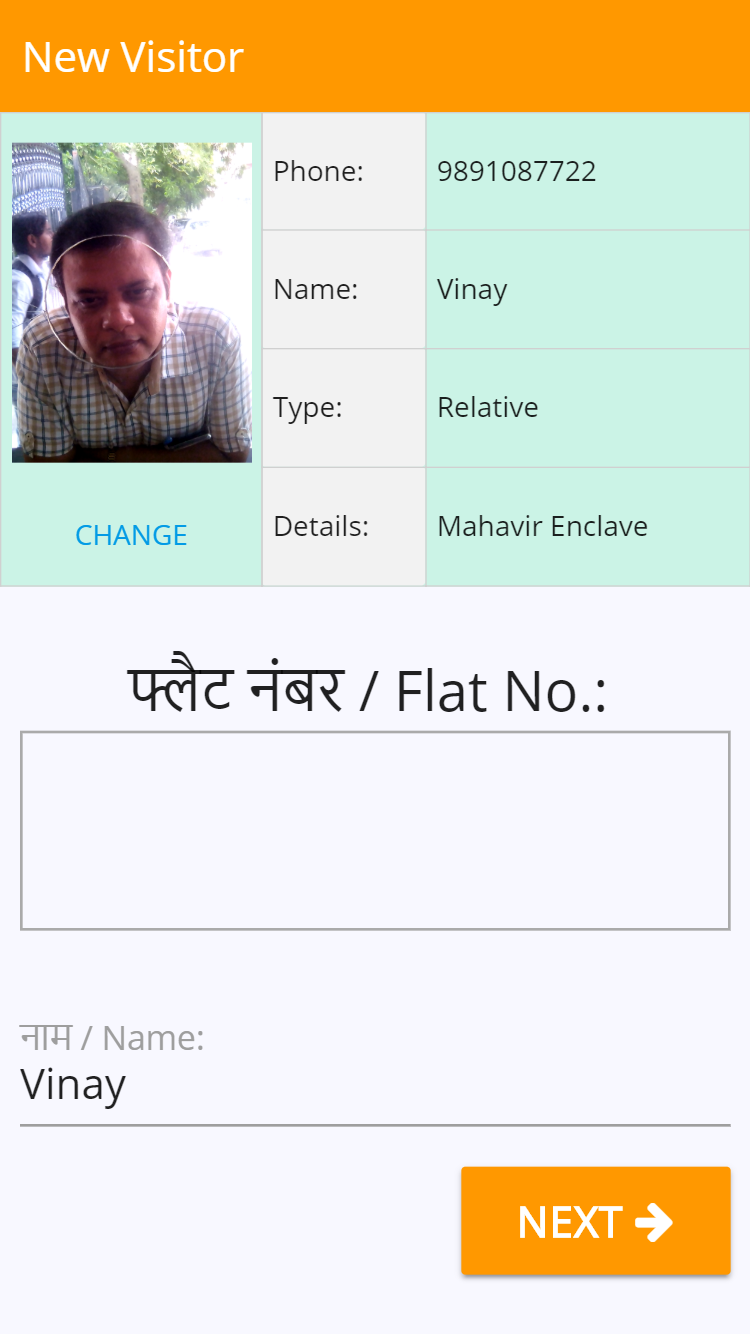750x1334 pixels.
Task: Tap CHANGE to replace visitor photo
Action: click(131, 535)
